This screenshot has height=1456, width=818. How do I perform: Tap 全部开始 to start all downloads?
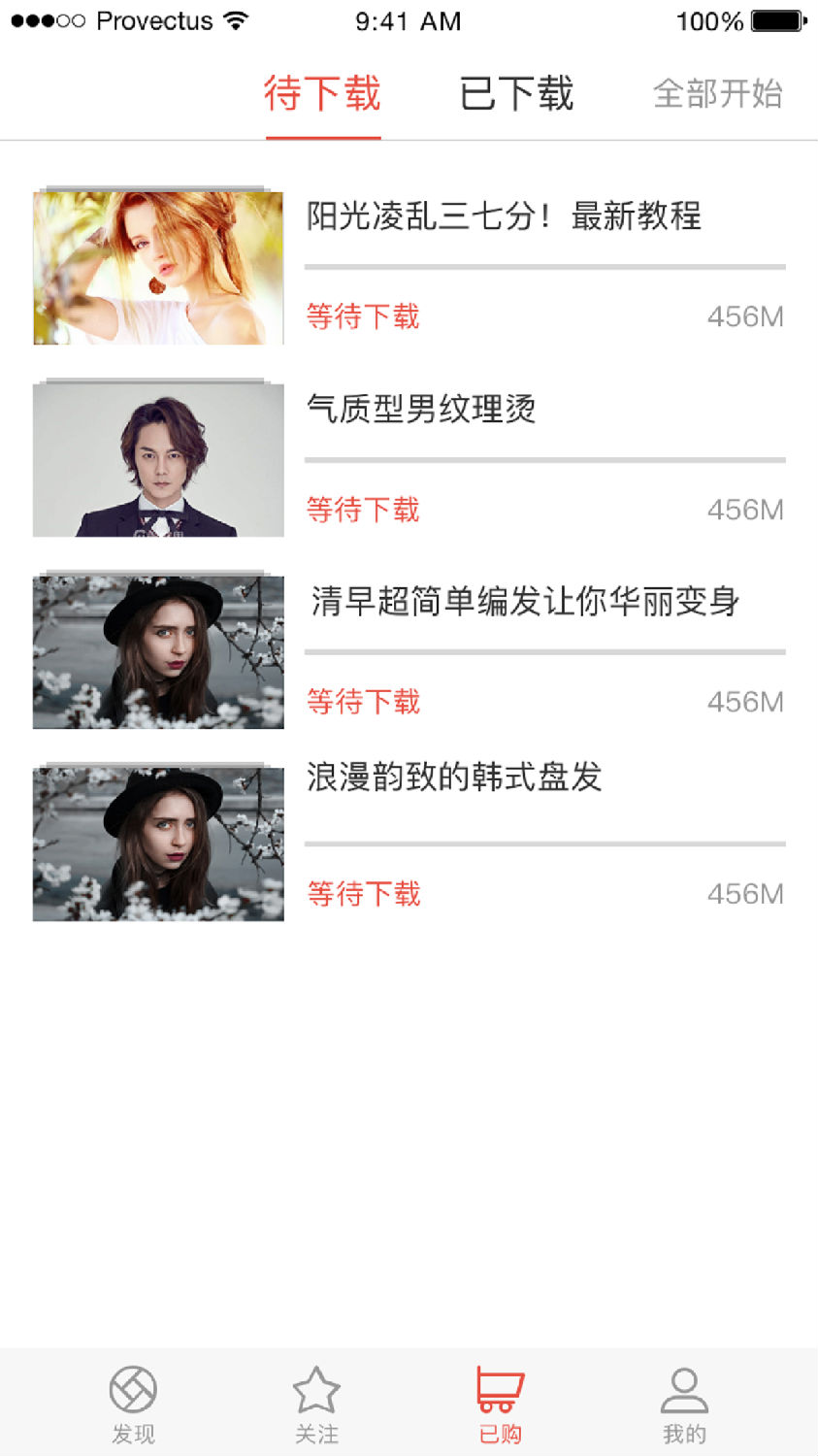pos(717,94)
